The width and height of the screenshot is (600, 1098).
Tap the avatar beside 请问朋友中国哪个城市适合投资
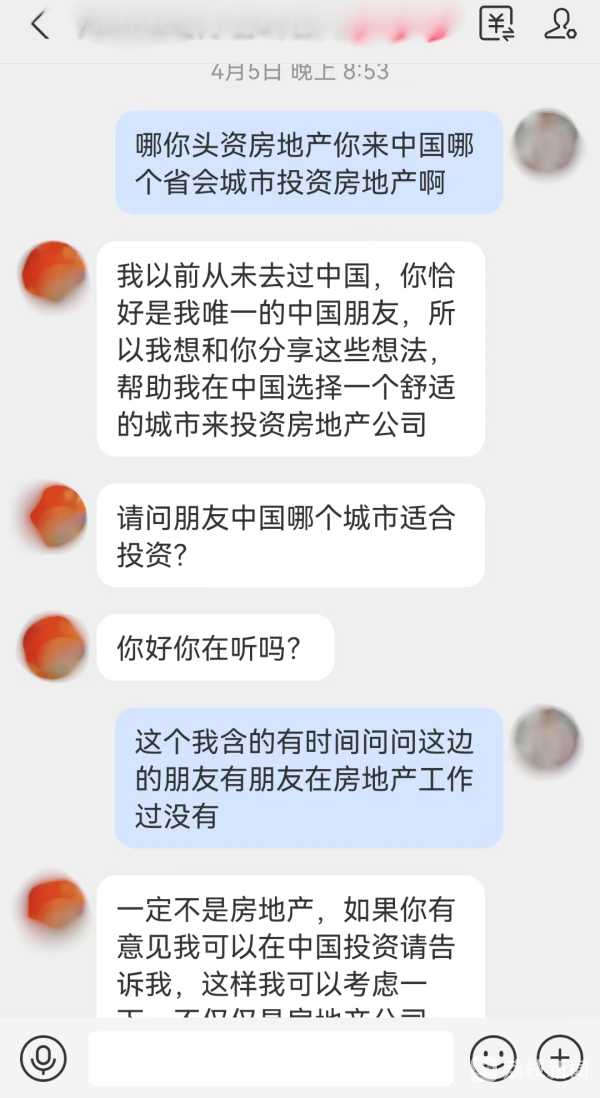[x=55, y=516]
